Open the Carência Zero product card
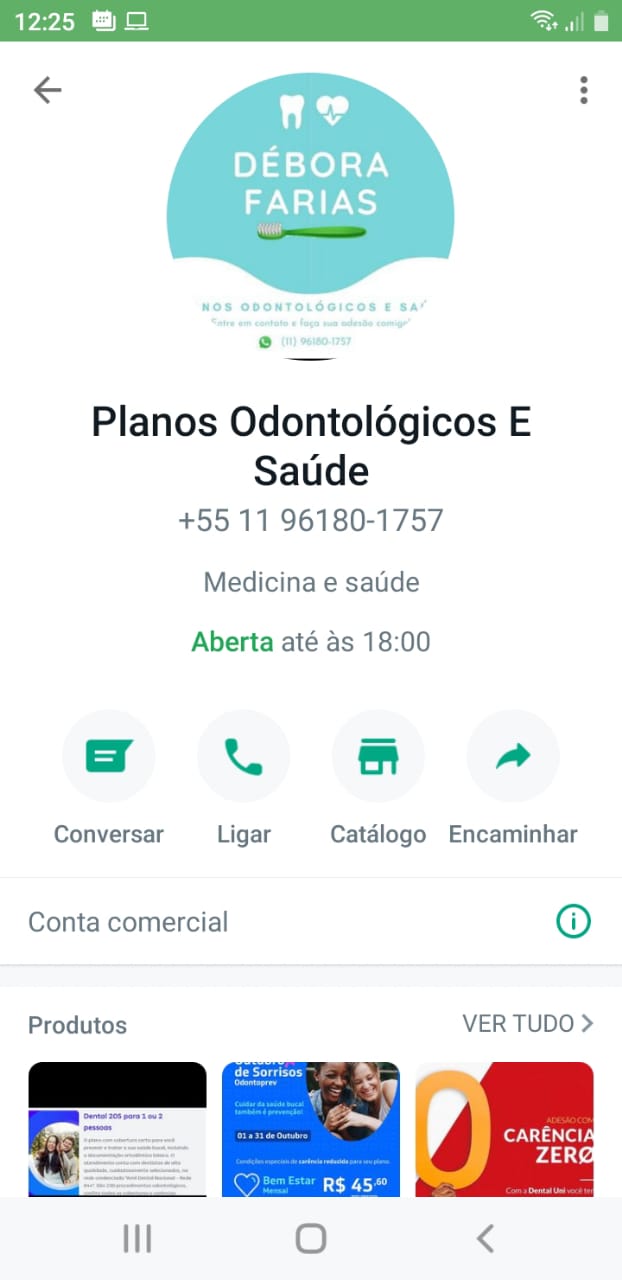The height and width of the screenshot is (1280, 622). (x=504, y=1130)
